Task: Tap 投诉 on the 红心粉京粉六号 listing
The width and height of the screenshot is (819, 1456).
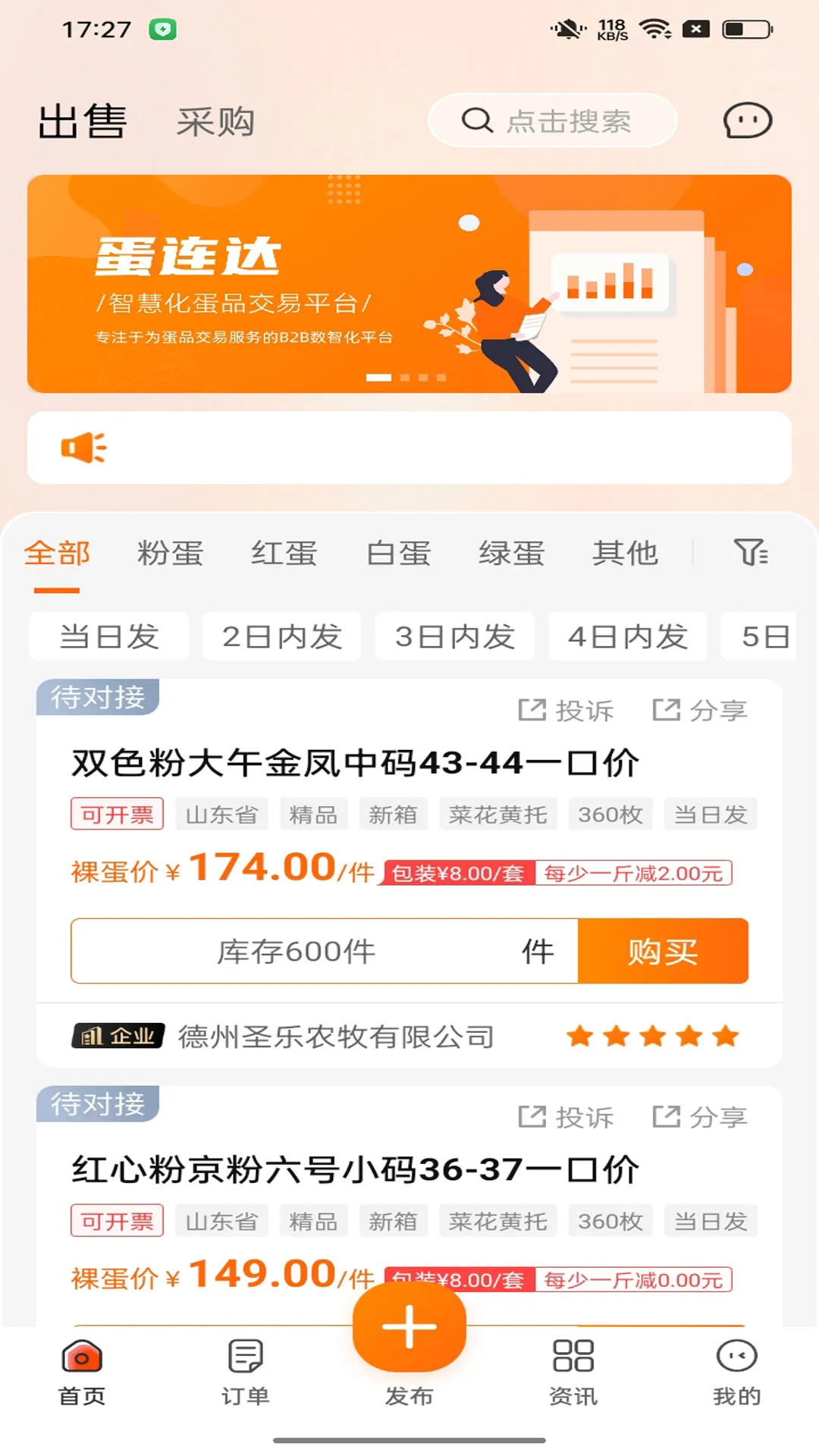Action: [566, 1117]
